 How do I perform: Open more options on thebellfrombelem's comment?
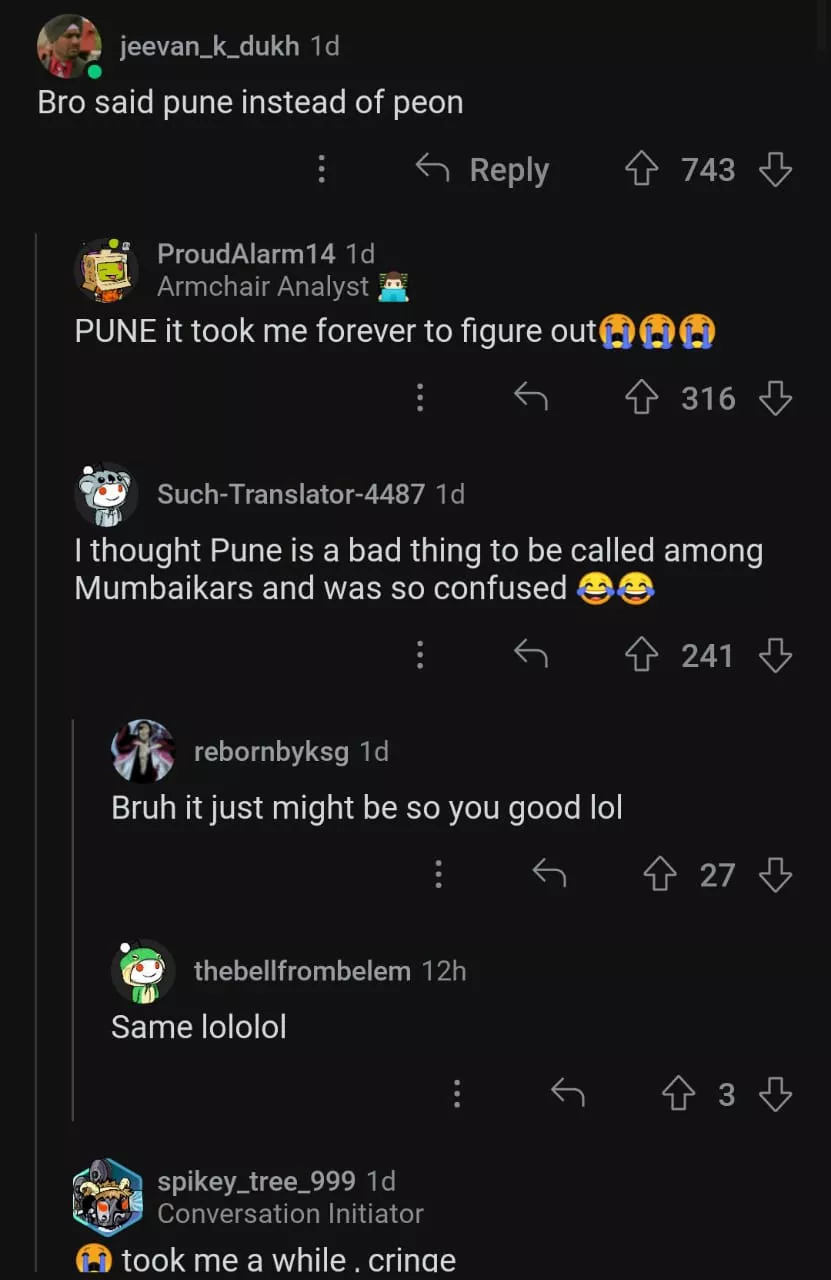click(457, 1095)
